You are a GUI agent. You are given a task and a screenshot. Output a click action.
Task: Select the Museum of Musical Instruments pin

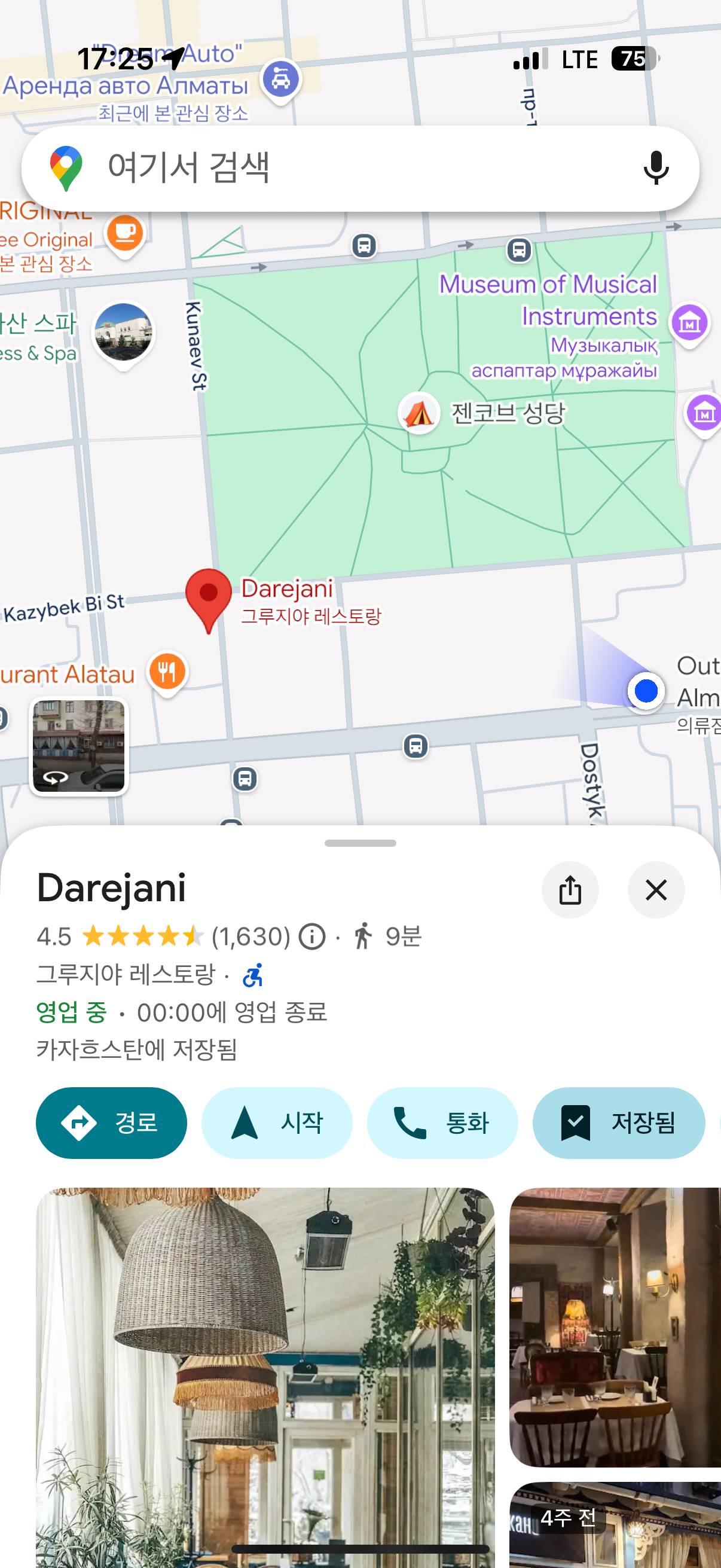[689, 322]
